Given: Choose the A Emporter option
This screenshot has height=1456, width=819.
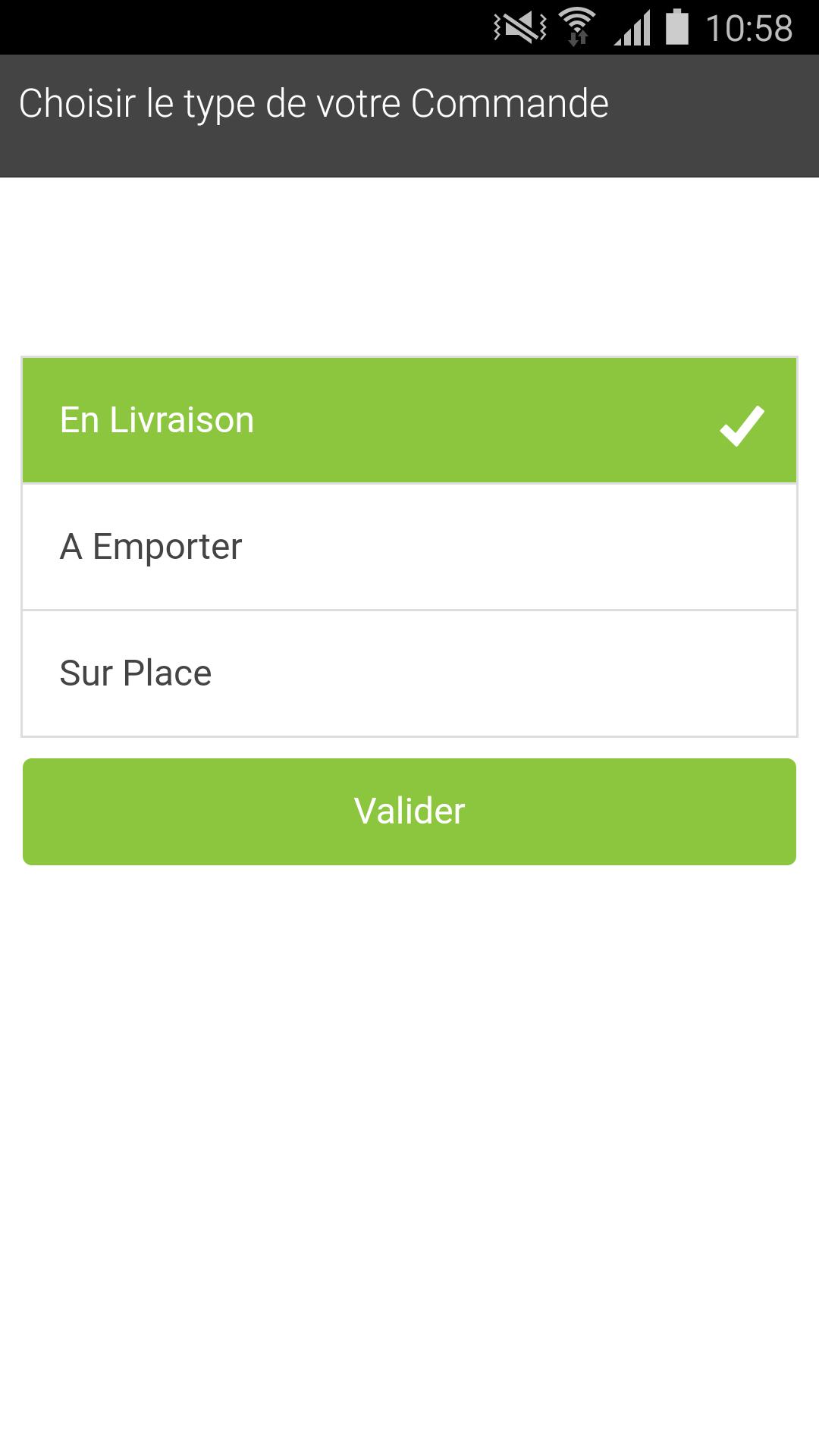Looking at the screenshot, I should (x=409, y=547).
